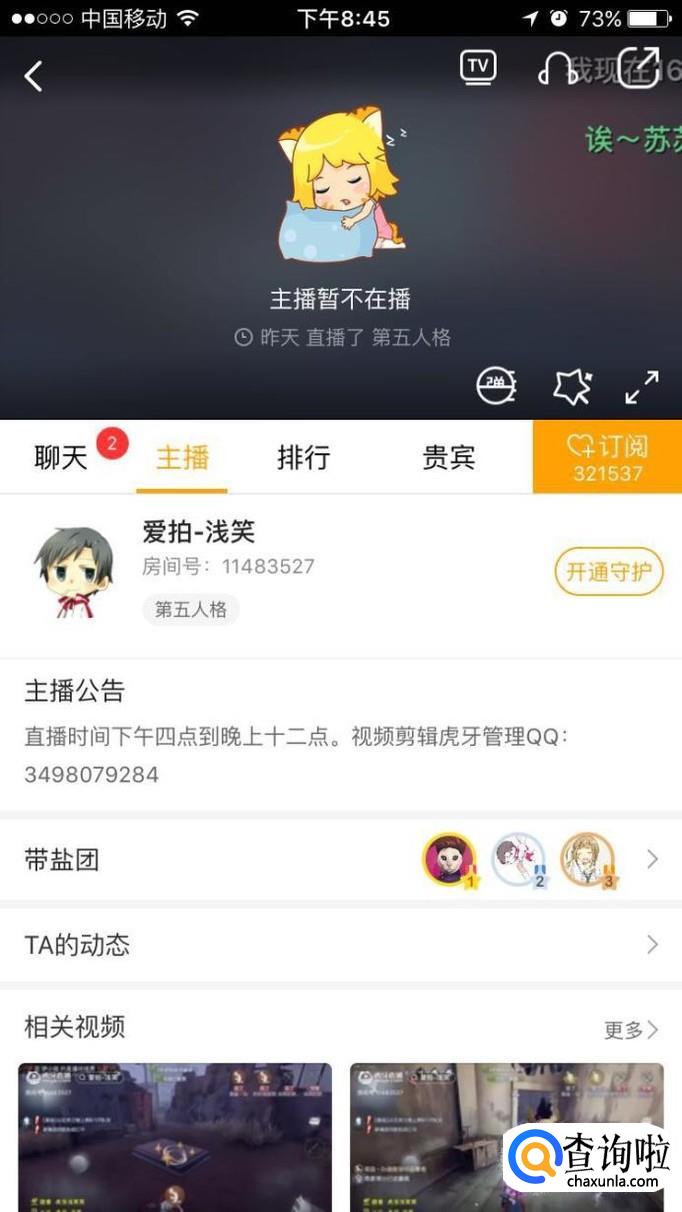The width and height of the screenshot is (682, 1212).
Task: View the 贵宾 tab
Action: 448,458
